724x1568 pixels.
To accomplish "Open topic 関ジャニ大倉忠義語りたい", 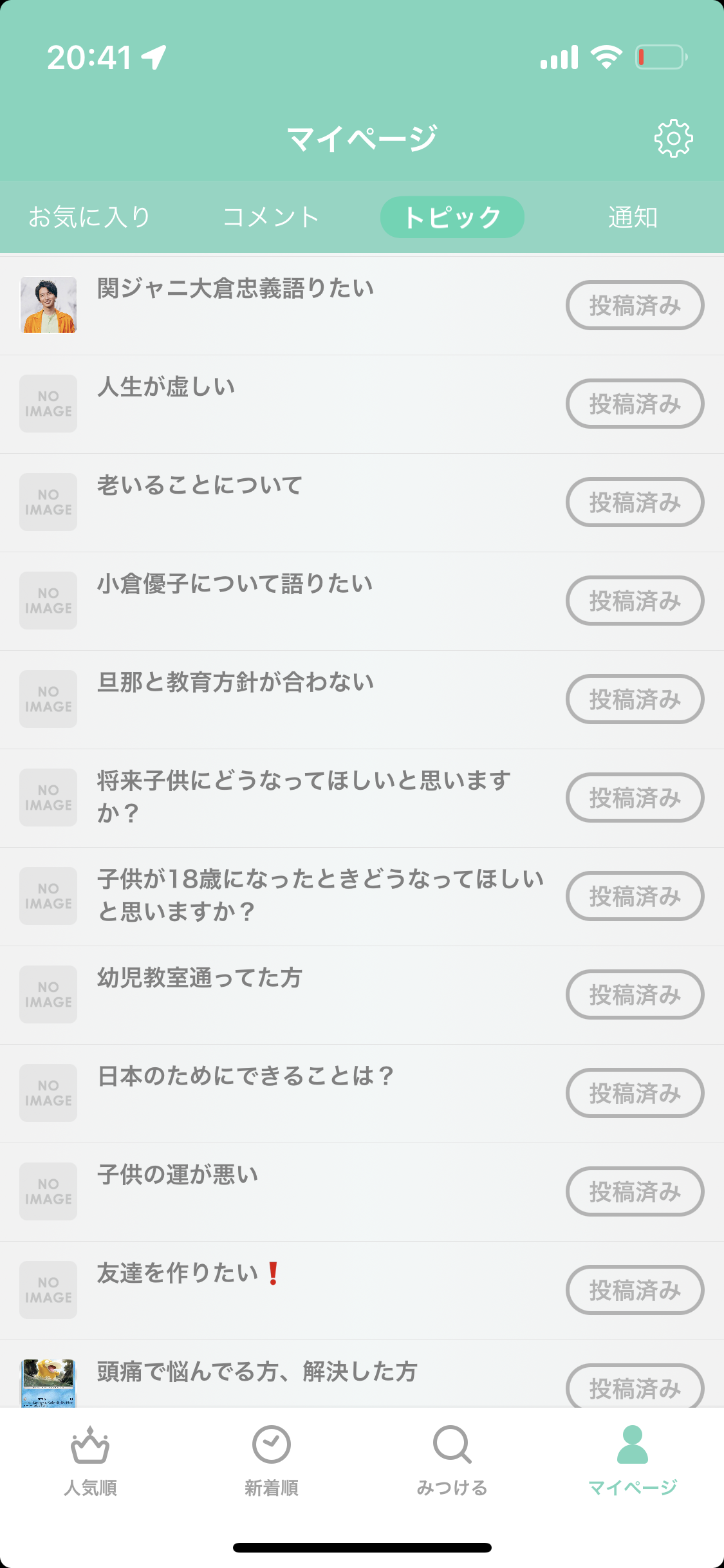I will coord(235,288).
